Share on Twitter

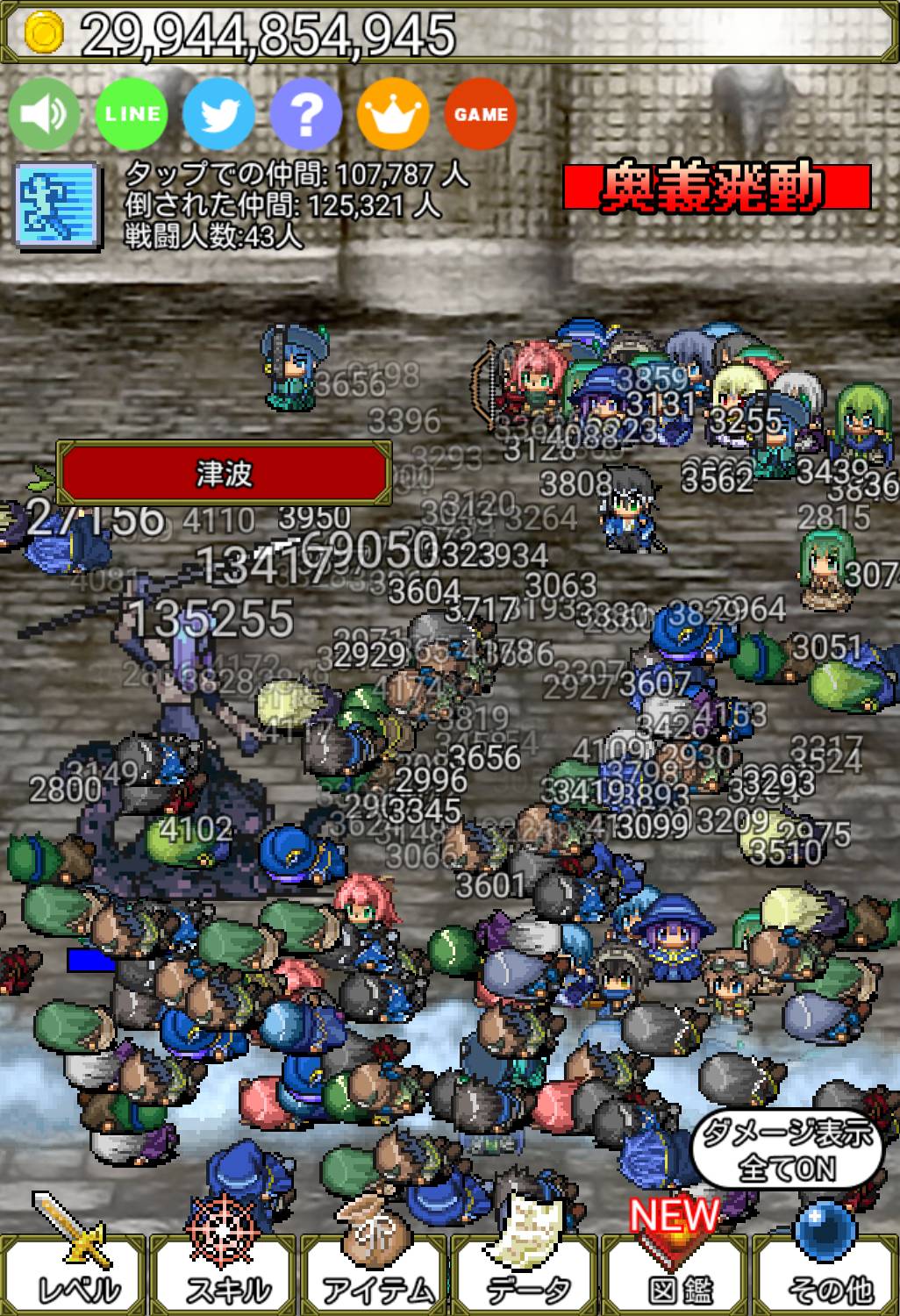coord(218,114)
